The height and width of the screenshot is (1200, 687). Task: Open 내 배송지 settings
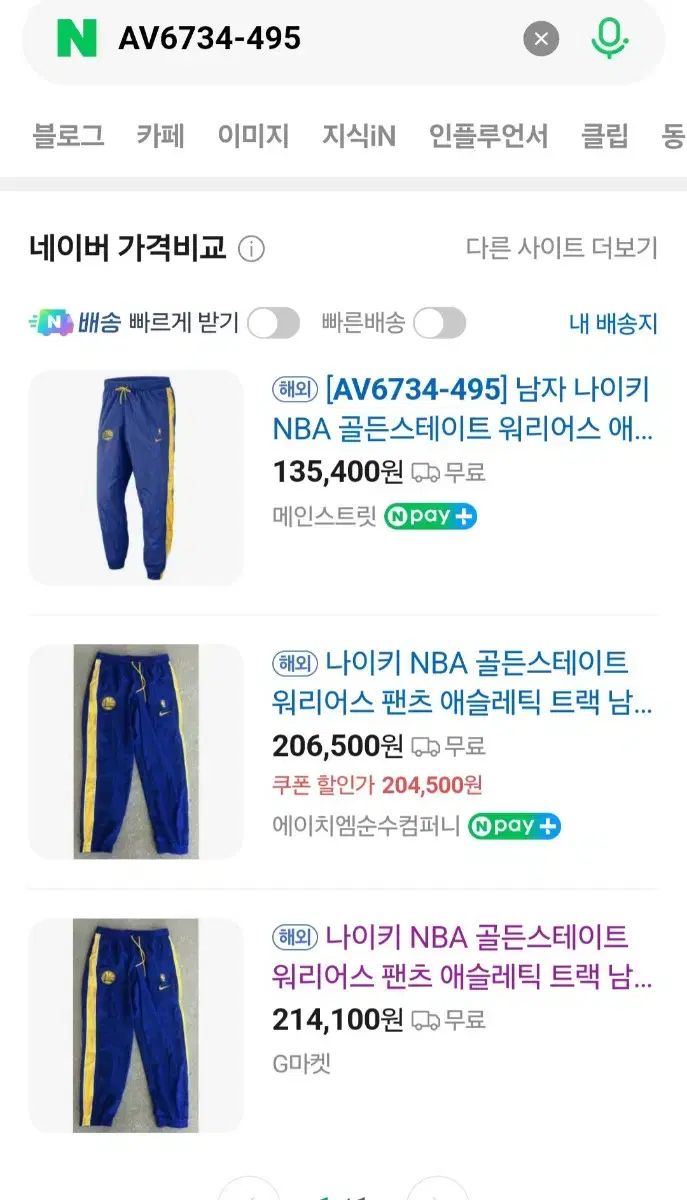coord(613,323)
